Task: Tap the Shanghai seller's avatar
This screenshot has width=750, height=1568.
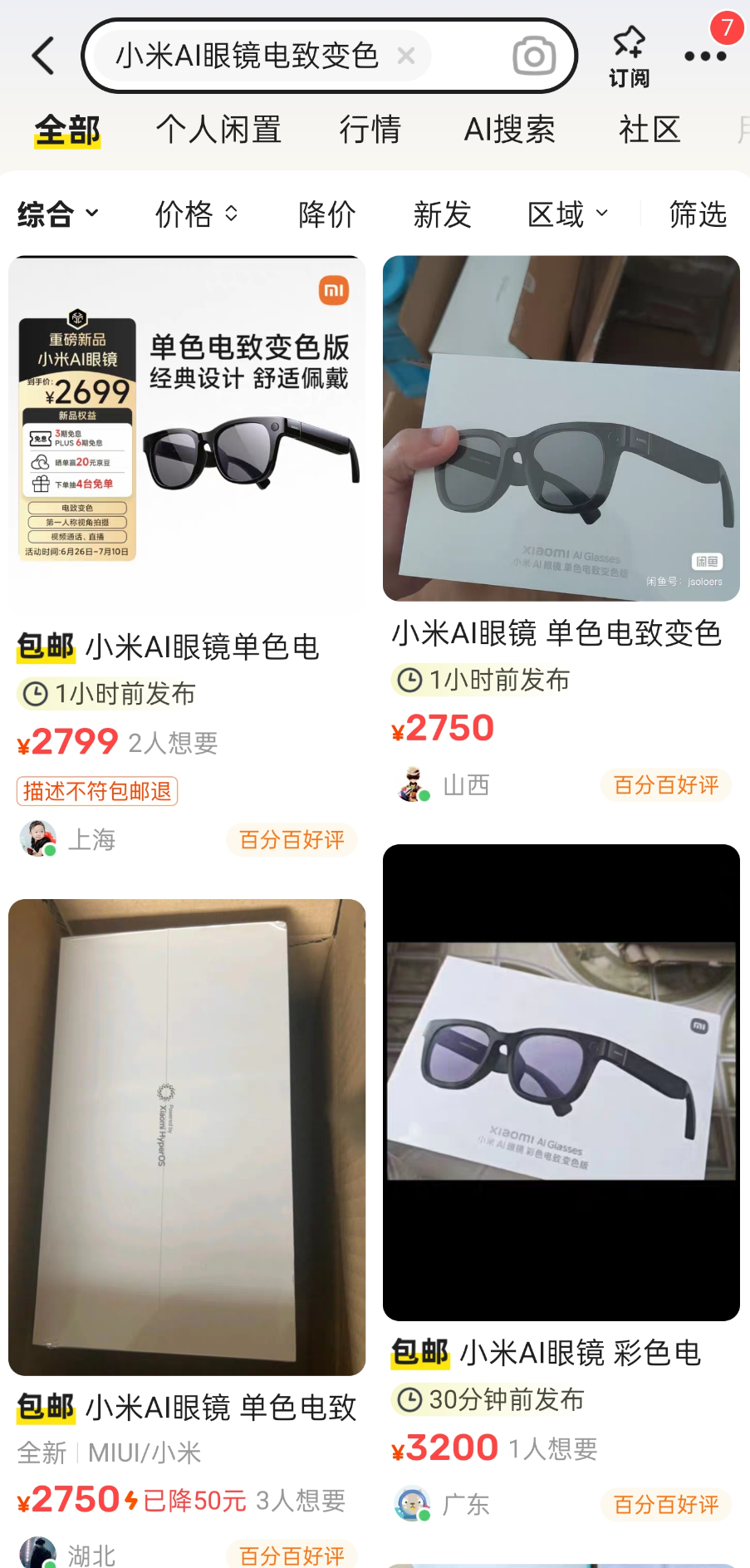Action: click(x=37, y=839)
